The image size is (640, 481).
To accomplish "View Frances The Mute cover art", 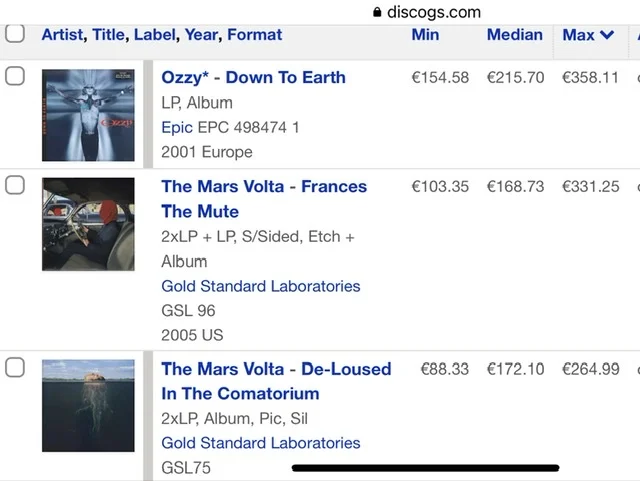I will tap(88, 224).
